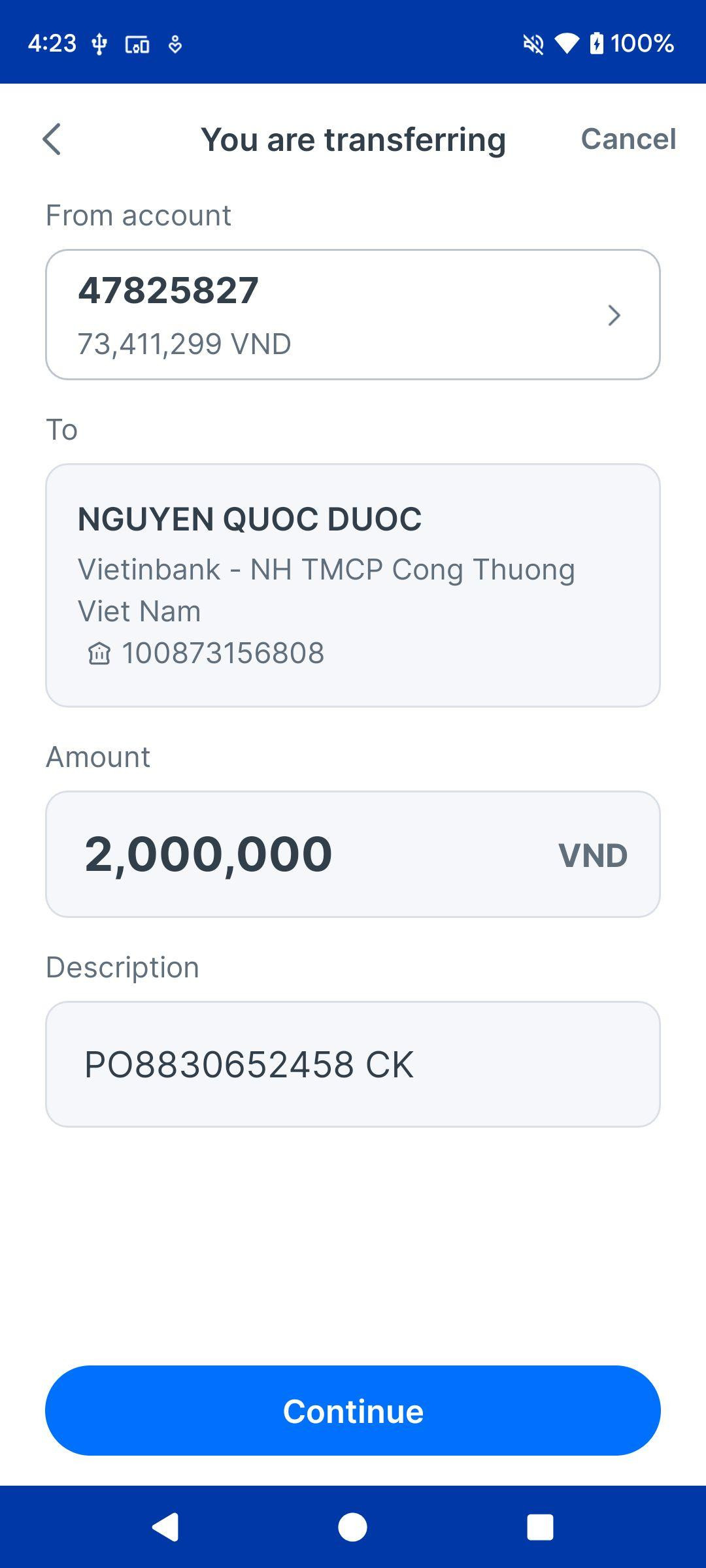Edit the transfer description field

pyautogui.click(x=353, y=1064)
